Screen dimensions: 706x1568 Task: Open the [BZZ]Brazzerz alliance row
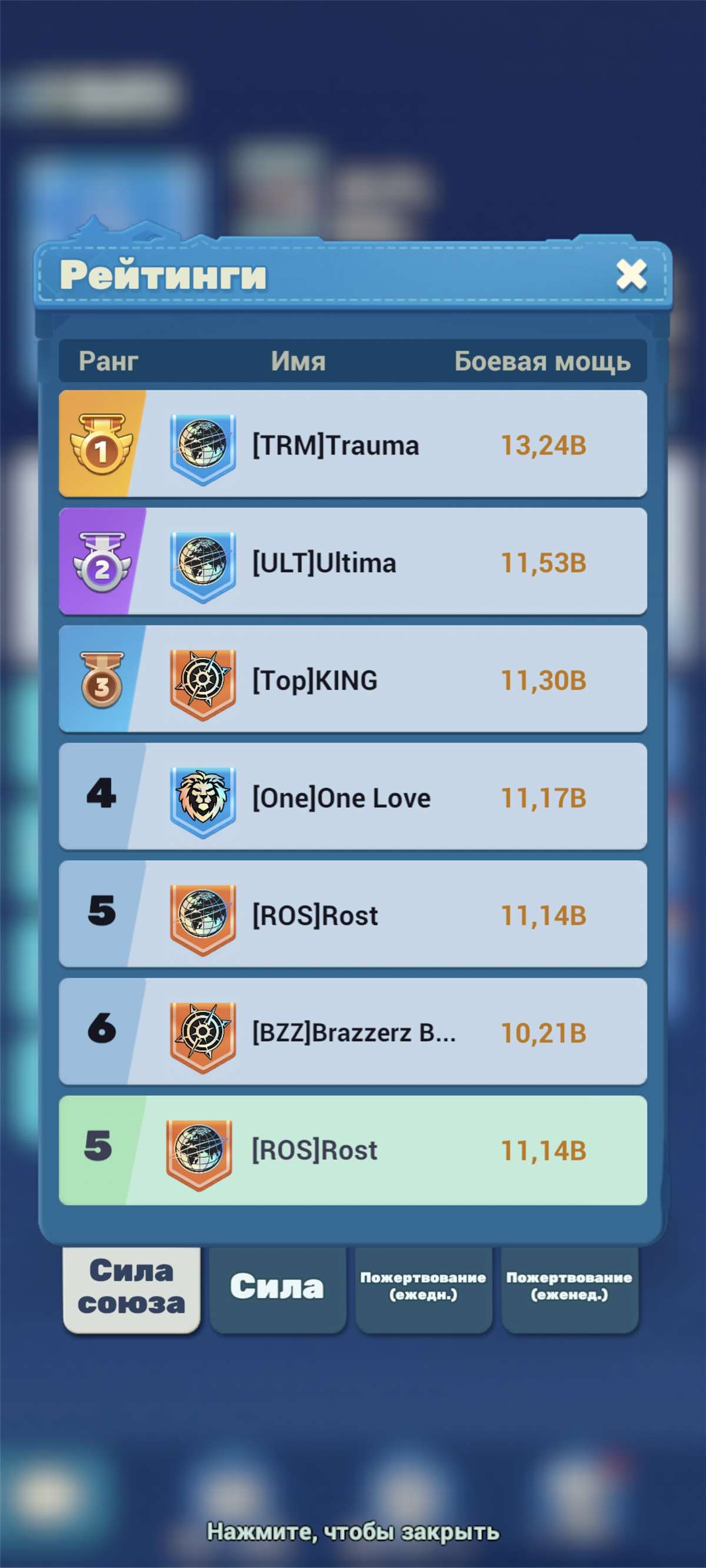tap(352, 1032)
